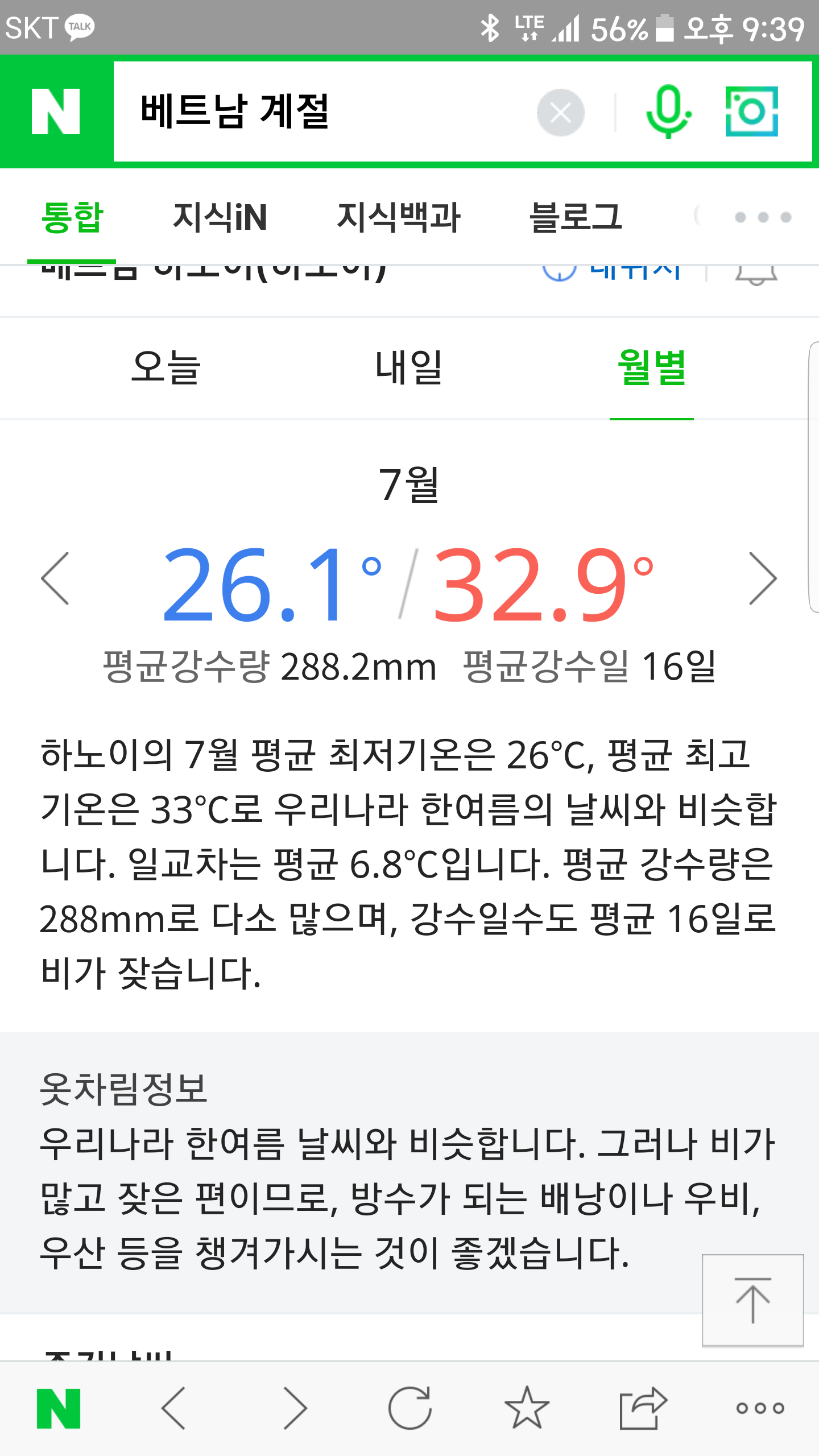This screenshot has height=1456, width=819.
Task: Select the 내일 weather tab
Action: coord(408,367)
